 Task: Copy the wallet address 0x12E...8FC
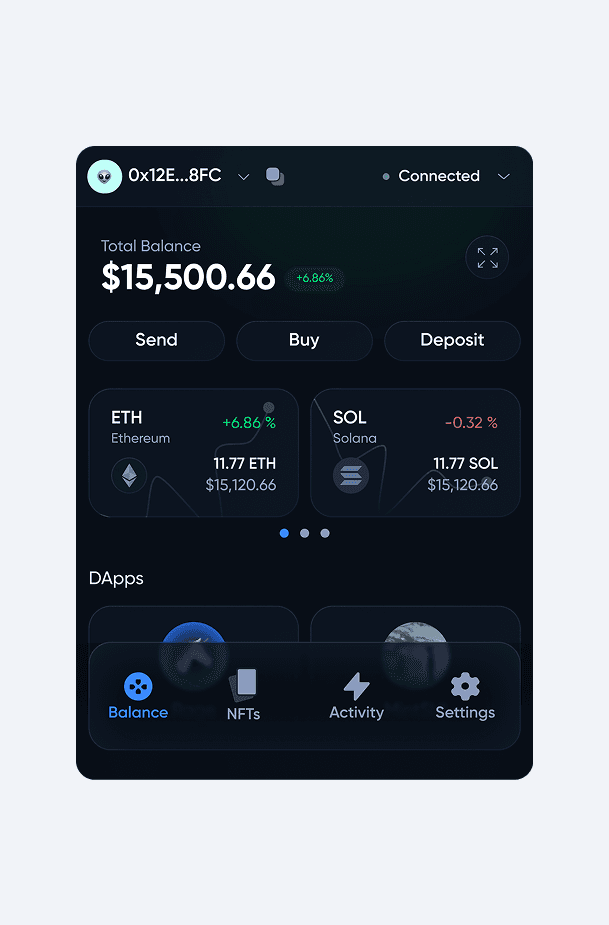275,176
